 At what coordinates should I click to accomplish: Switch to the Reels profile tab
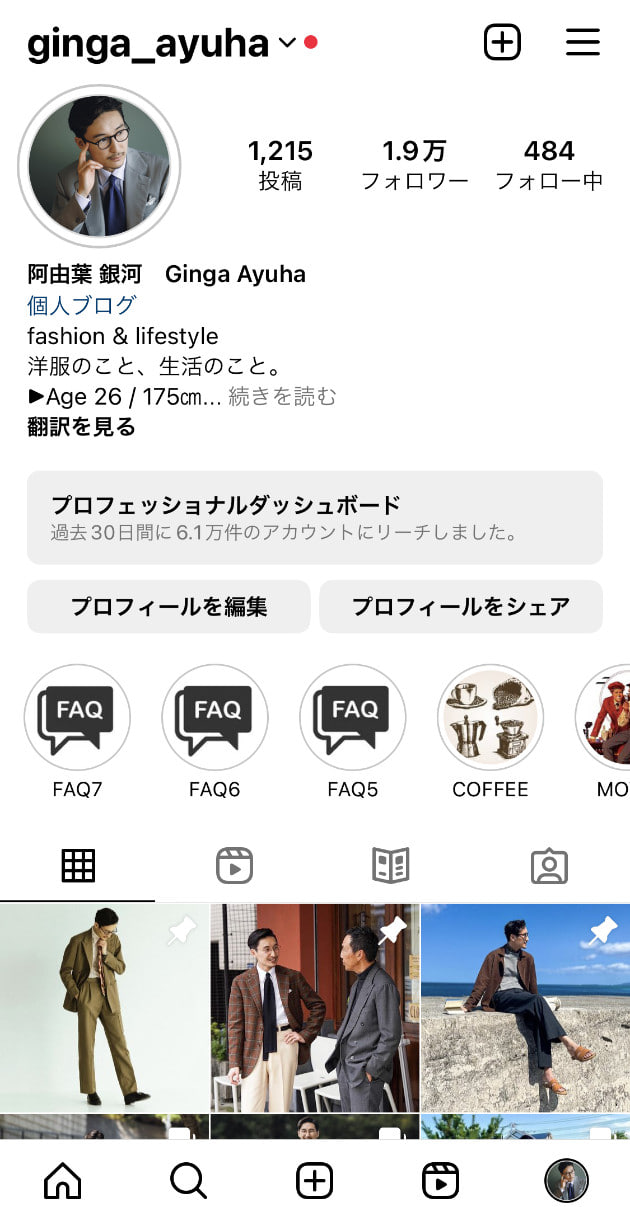[235, 866]
